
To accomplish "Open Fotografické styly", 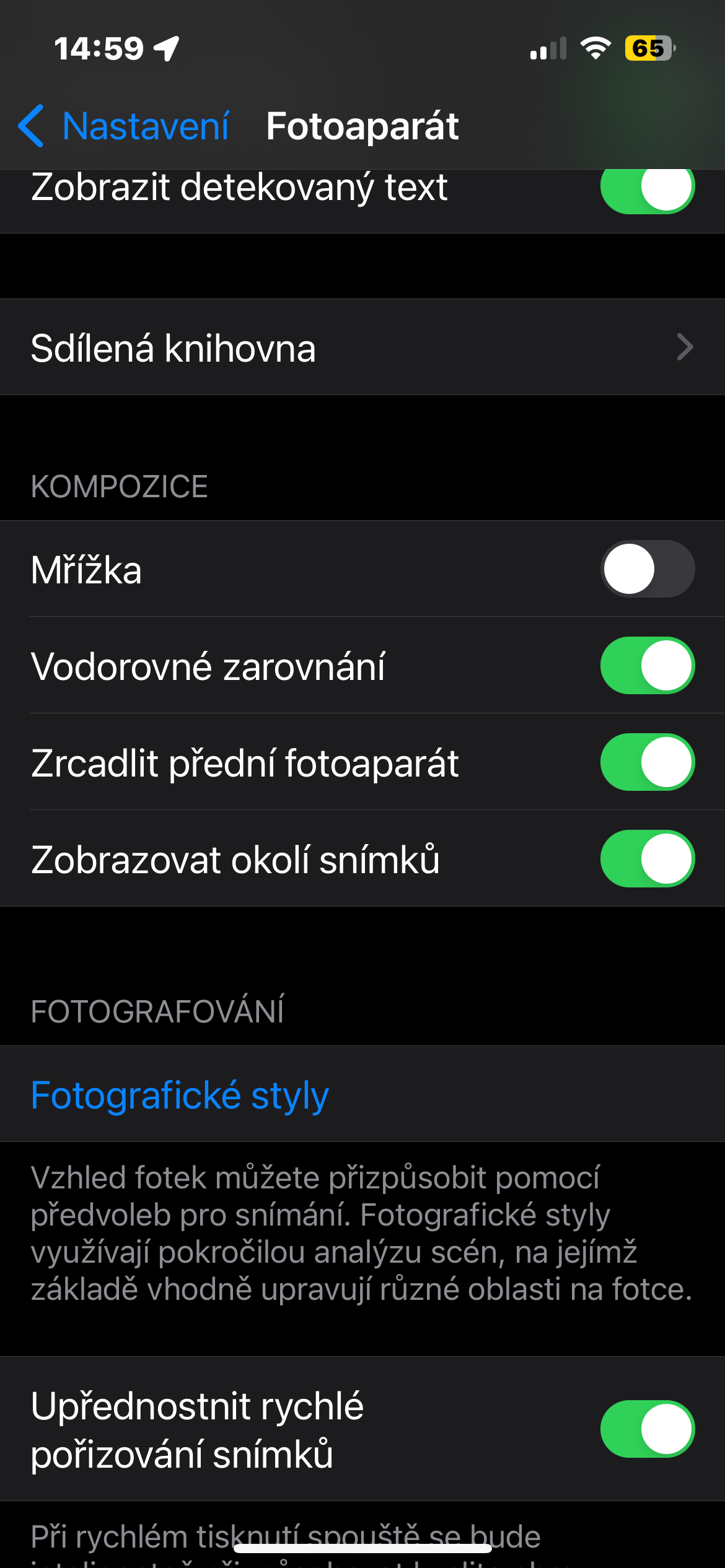I will [180, 1094].
